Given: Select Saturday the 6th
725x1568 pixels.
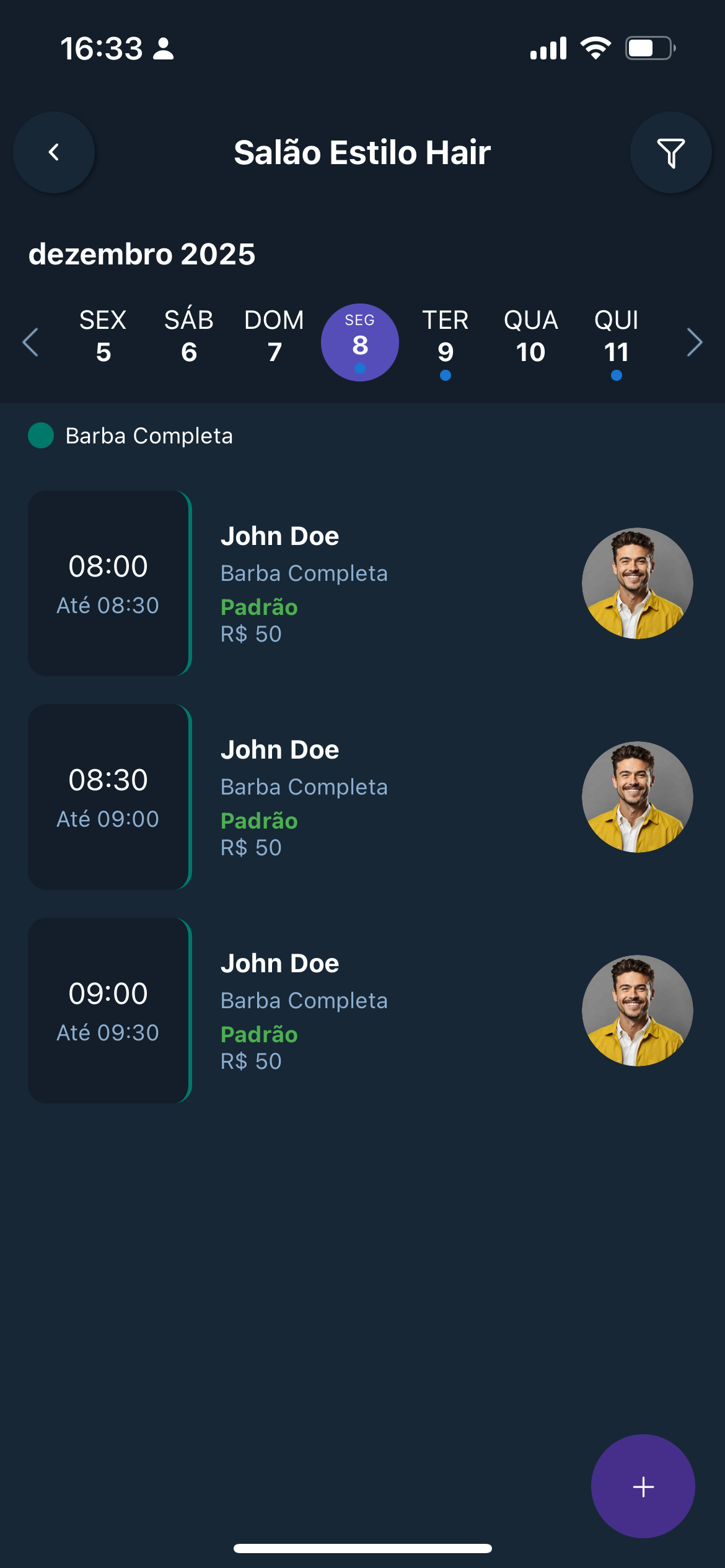Looking at the screenshot, I should pyautogui.click(x=188, y=338).
